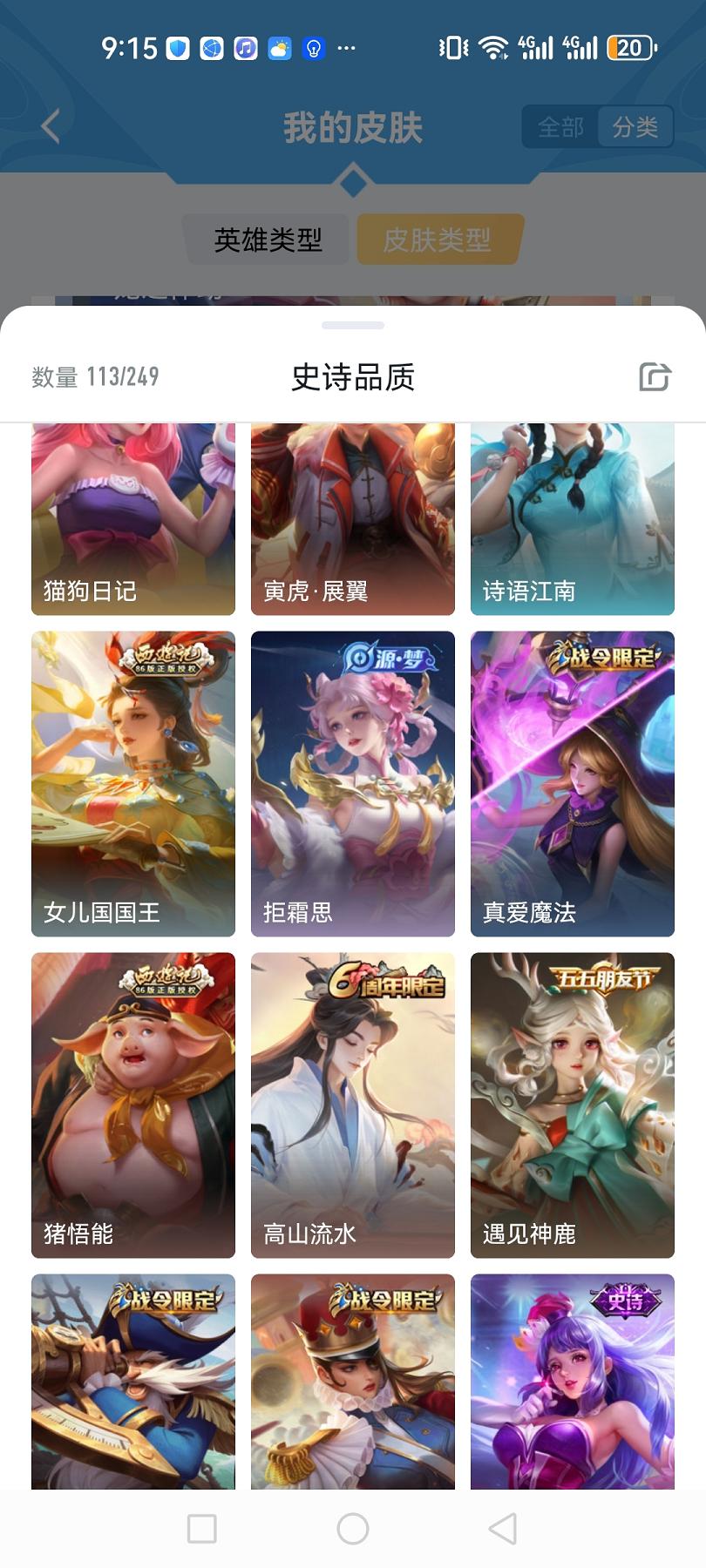Share the 史诗品质 skin list

pos(655,377)
